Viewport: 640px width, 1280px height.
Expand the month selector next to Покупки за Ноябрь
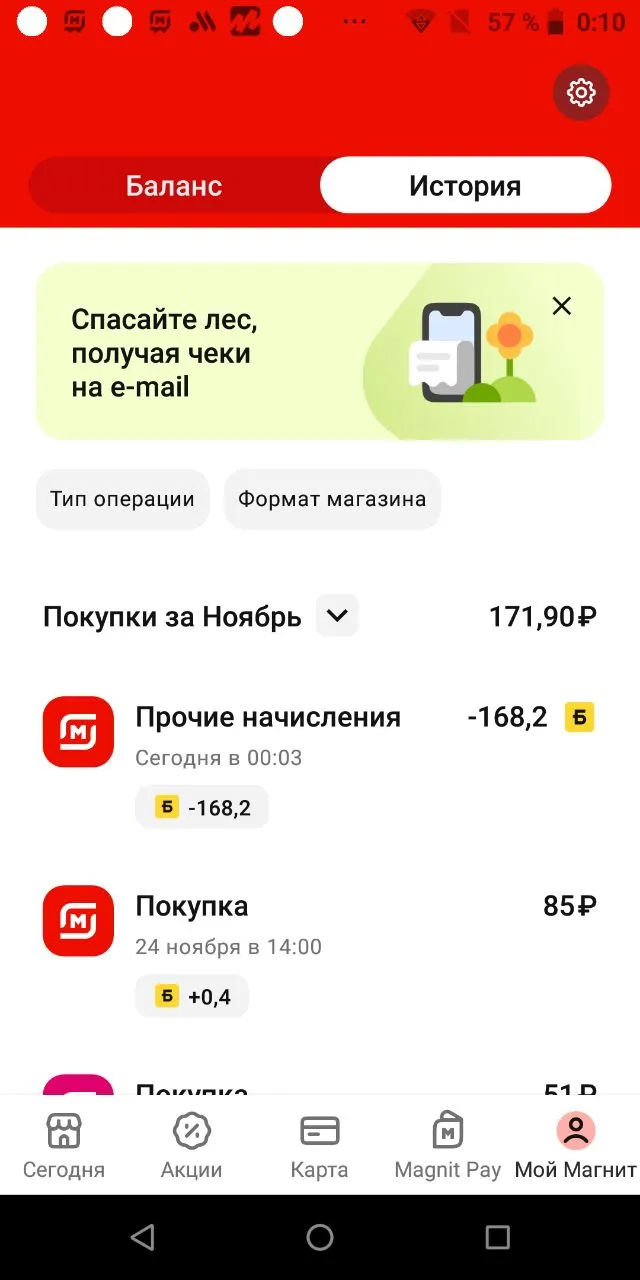tap(337, 616)
